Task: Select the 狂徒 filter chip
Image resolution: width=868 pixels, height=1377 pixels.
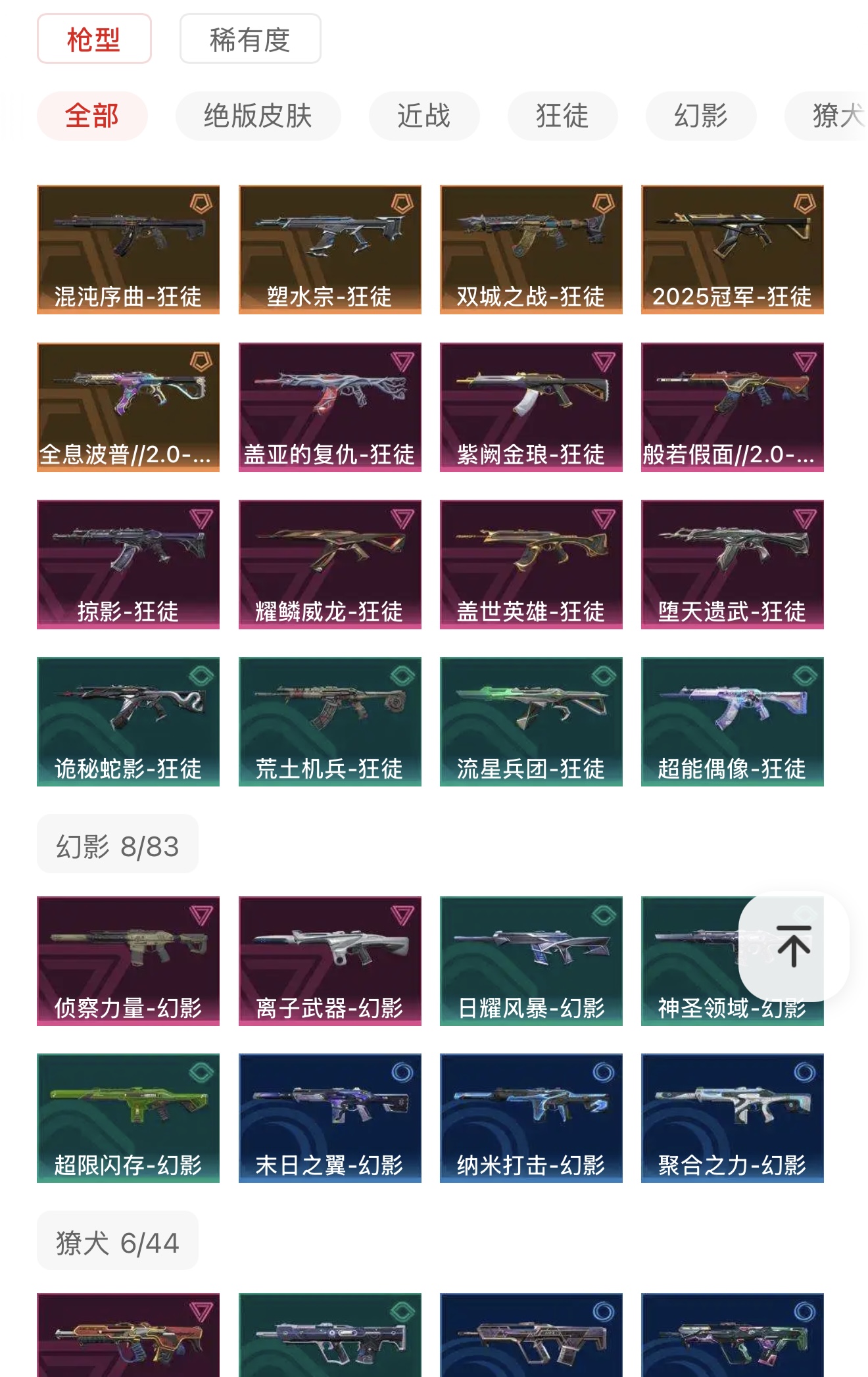Action: [562, 116]
